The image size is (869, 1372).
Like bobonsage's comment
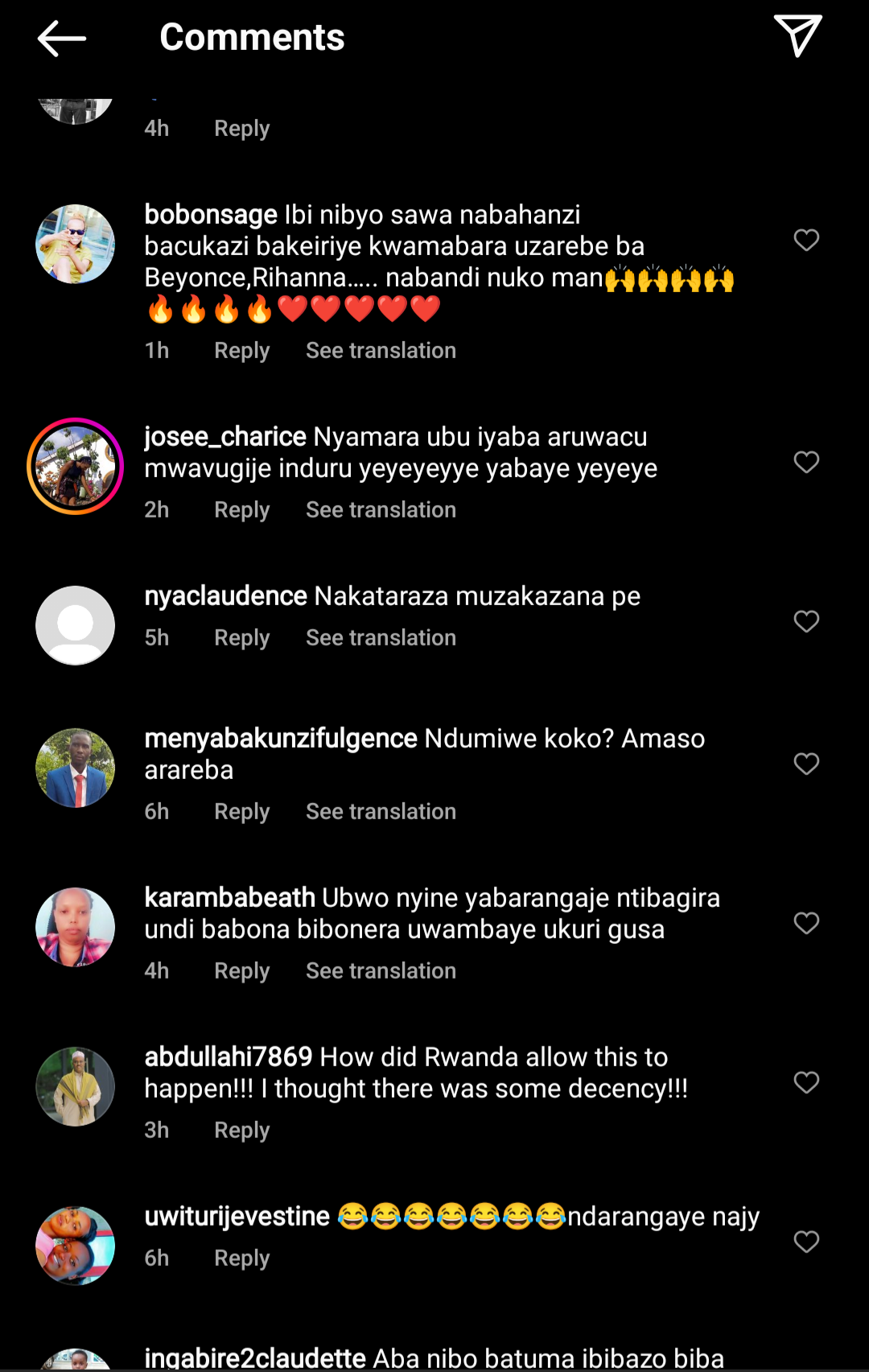(x=805, y=240)
